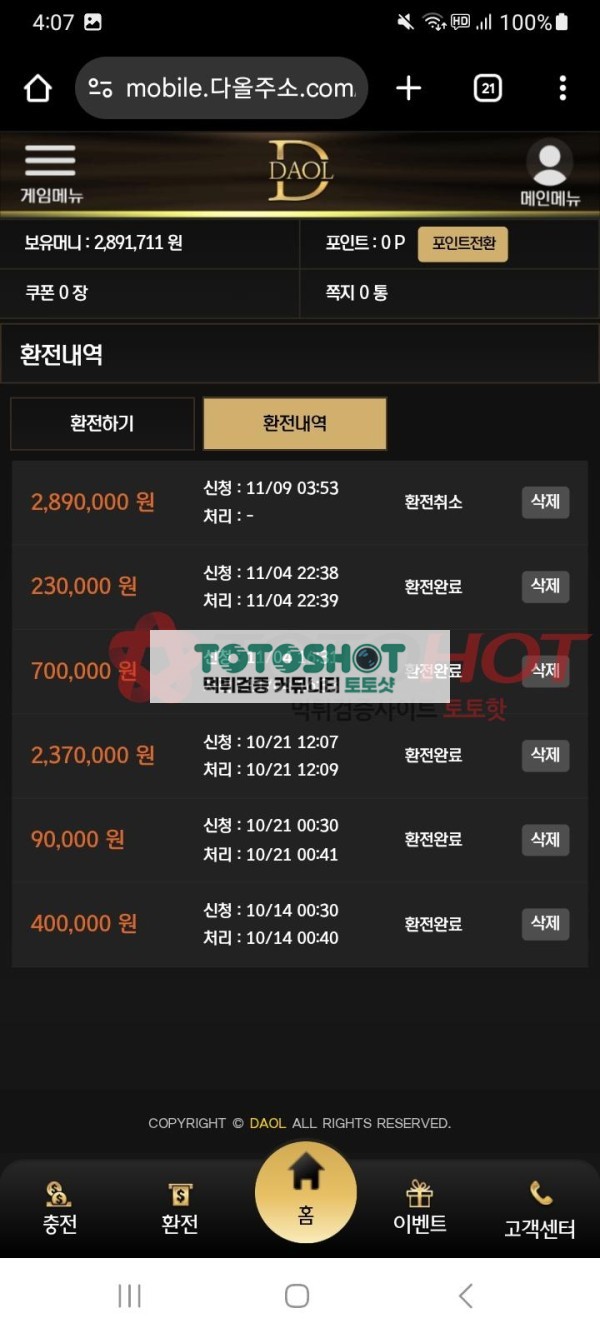Go back using the system back button
This screenshot has height=1333, width=600.
click(x=465, y=1296)
